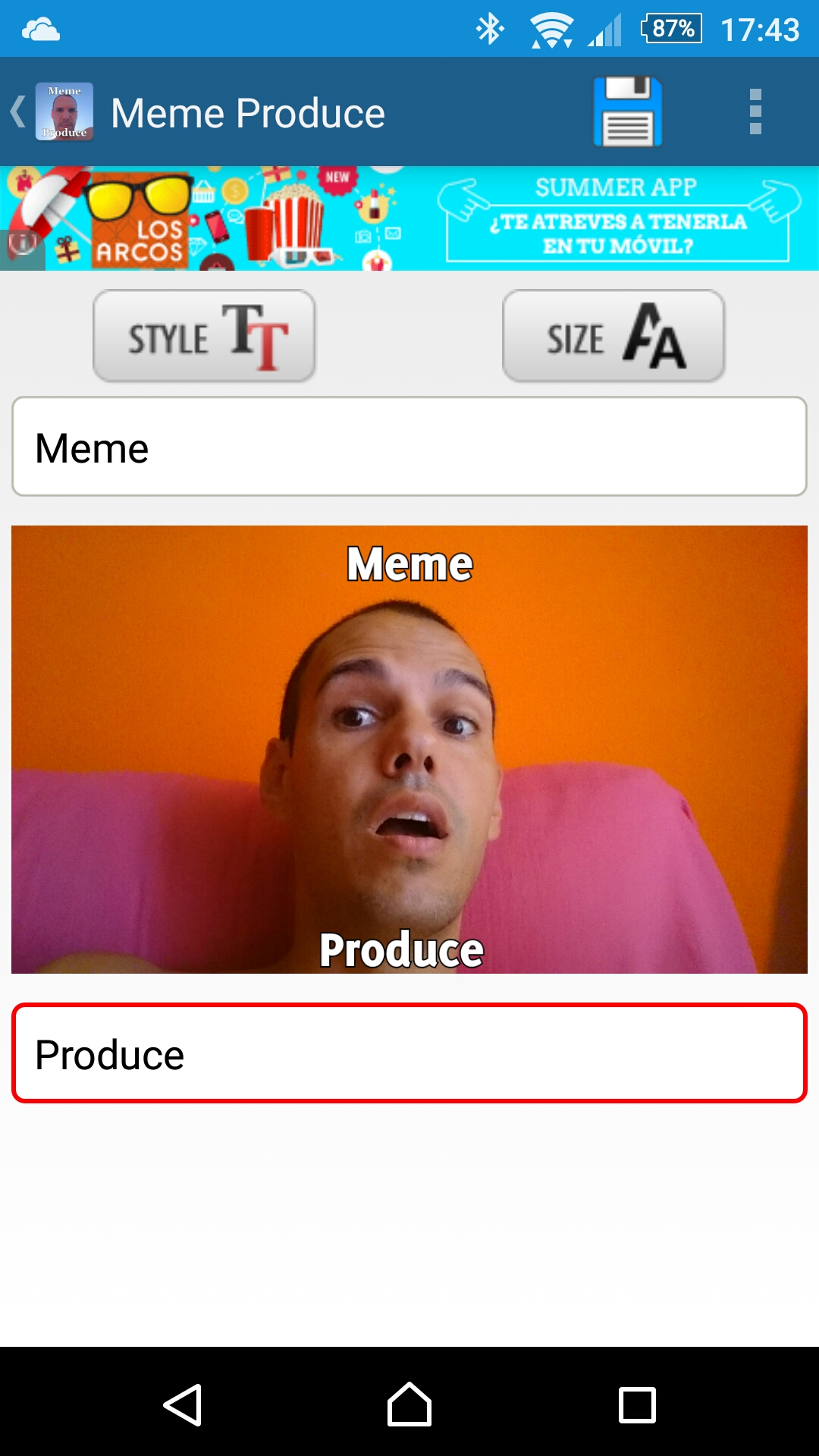The width and height of the screenshot is (819, 1456).
Task: Open the overflow menu in the top bar
Action: click(755, 111)
